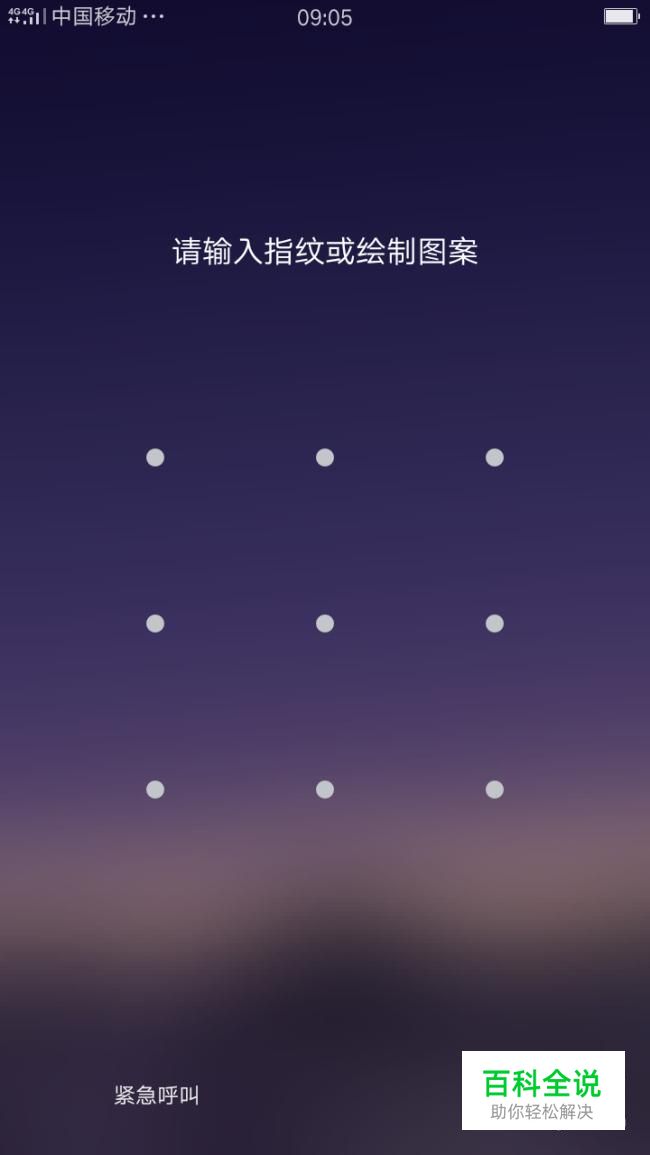Tap the center pattern dot
Screen dimensions: 650x1155
[x=325, y=623]
